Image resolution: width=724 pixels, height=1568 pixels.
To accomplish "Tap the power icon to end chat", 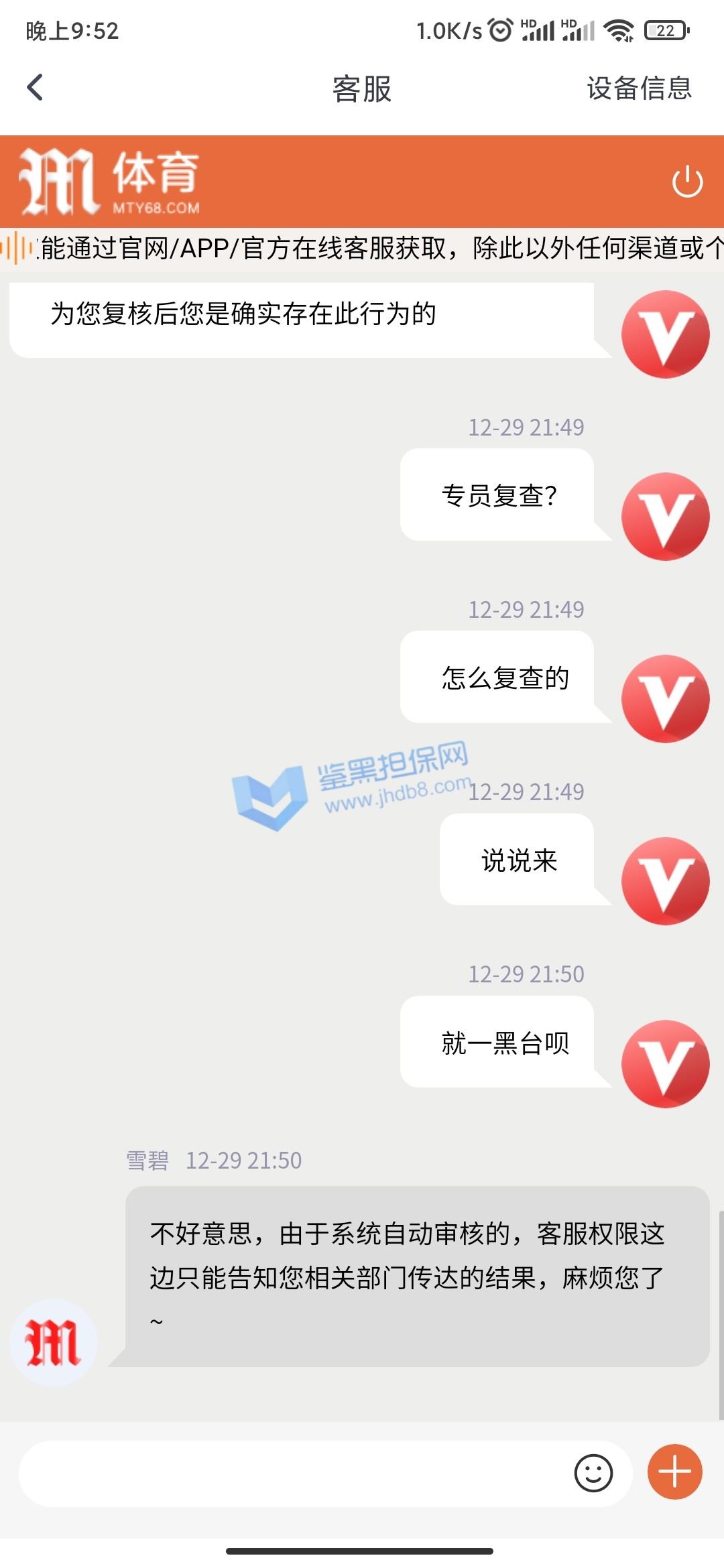I will pos(687,182).
